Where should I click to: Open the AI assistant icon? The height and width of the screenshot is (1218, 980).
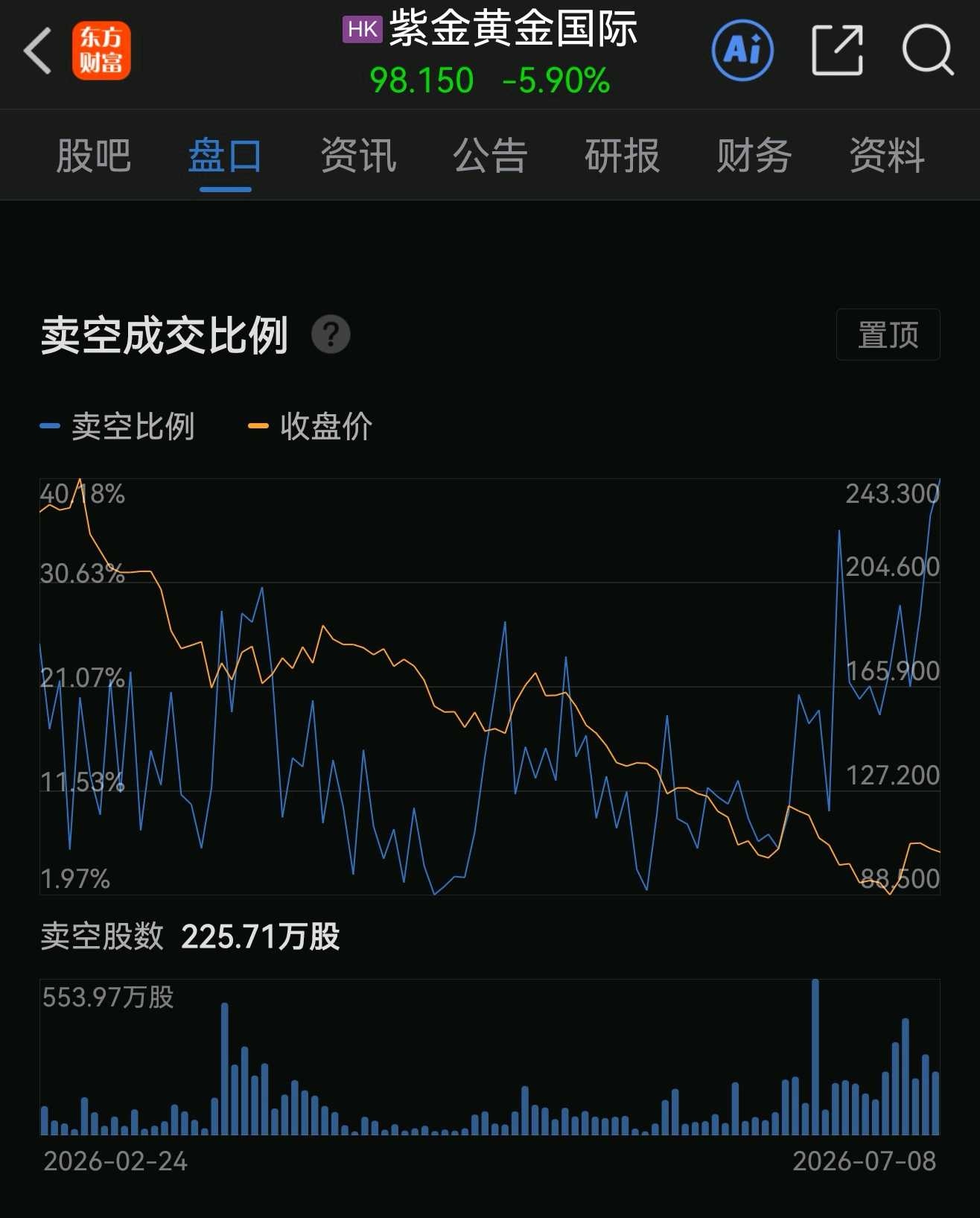point(742,51)
